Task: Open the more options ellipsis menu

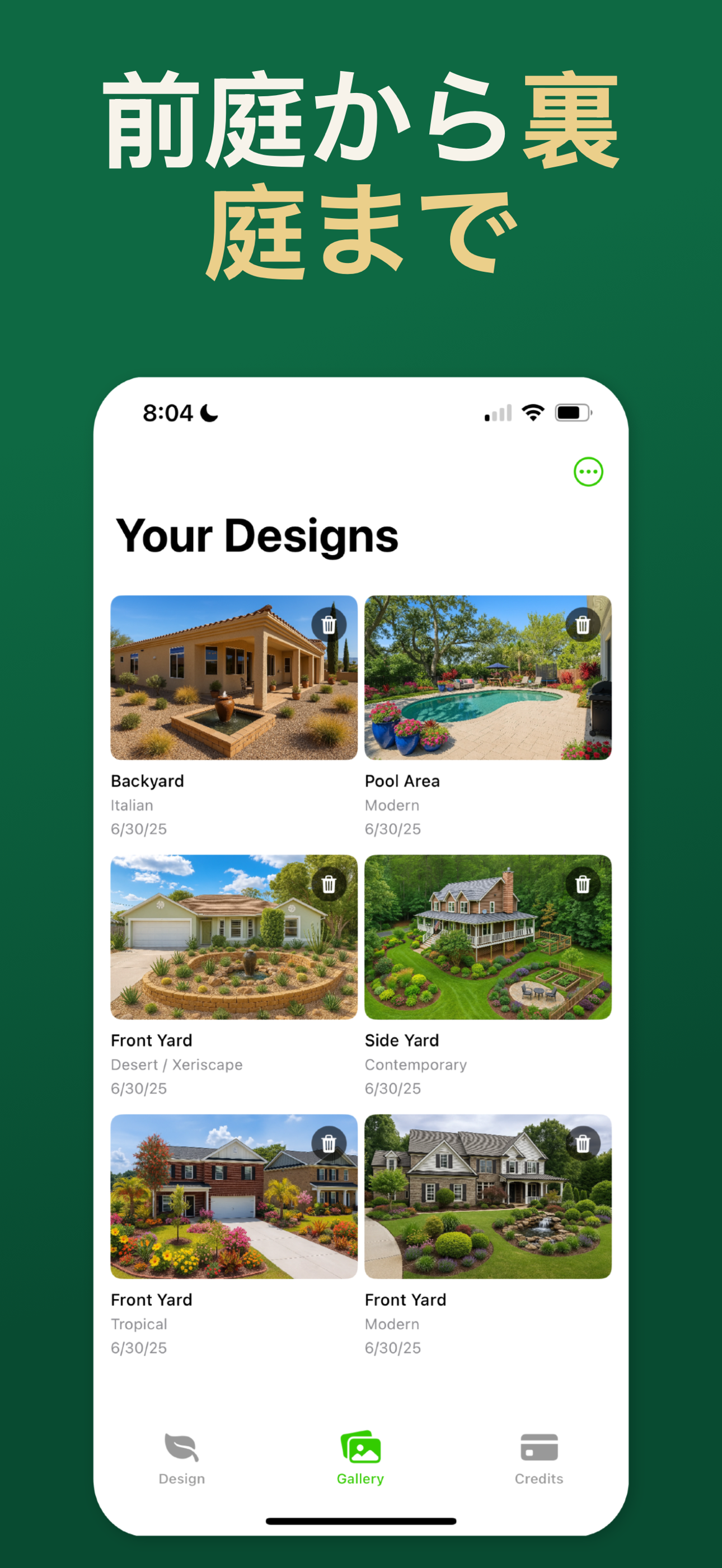Action: (588, 471)
